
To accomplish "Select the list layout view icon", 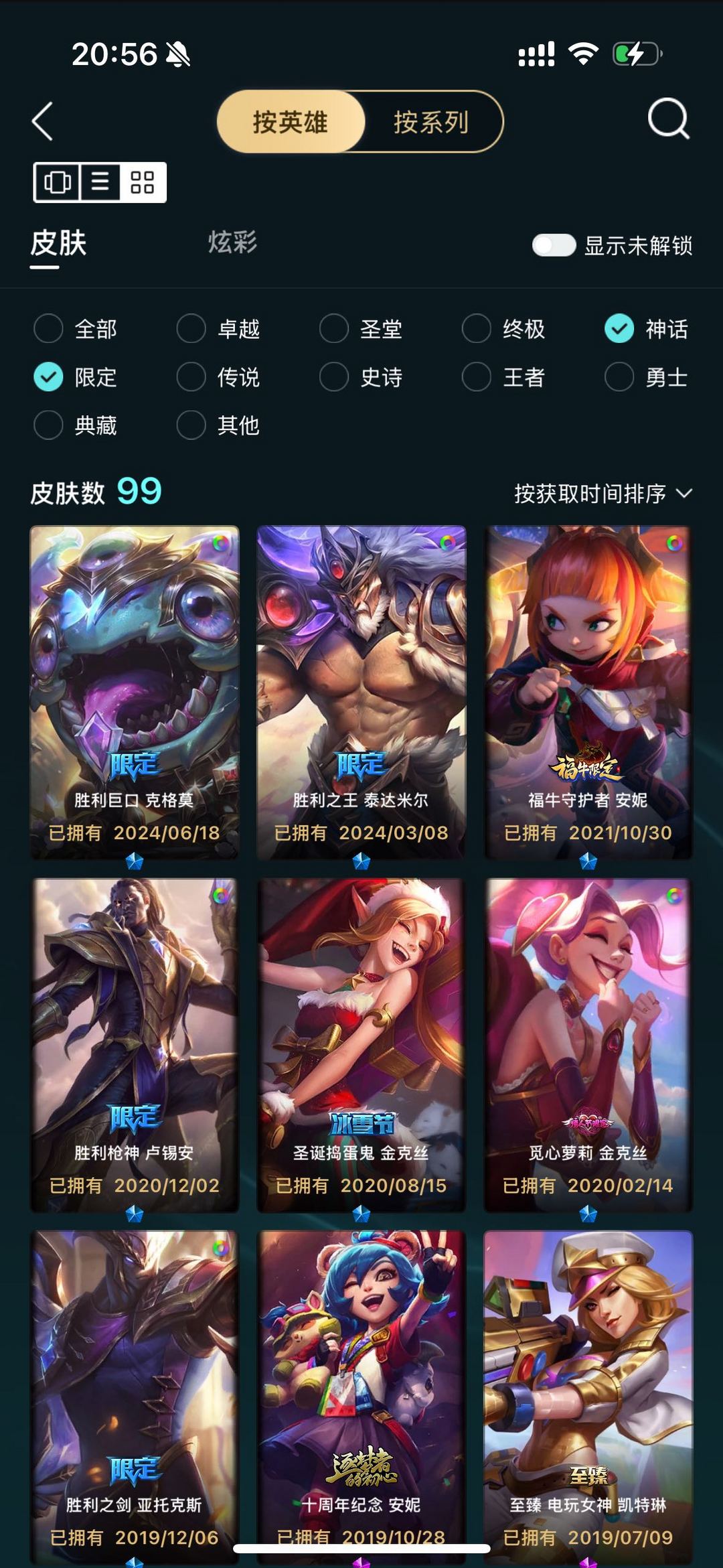I will tap(100, 182).
